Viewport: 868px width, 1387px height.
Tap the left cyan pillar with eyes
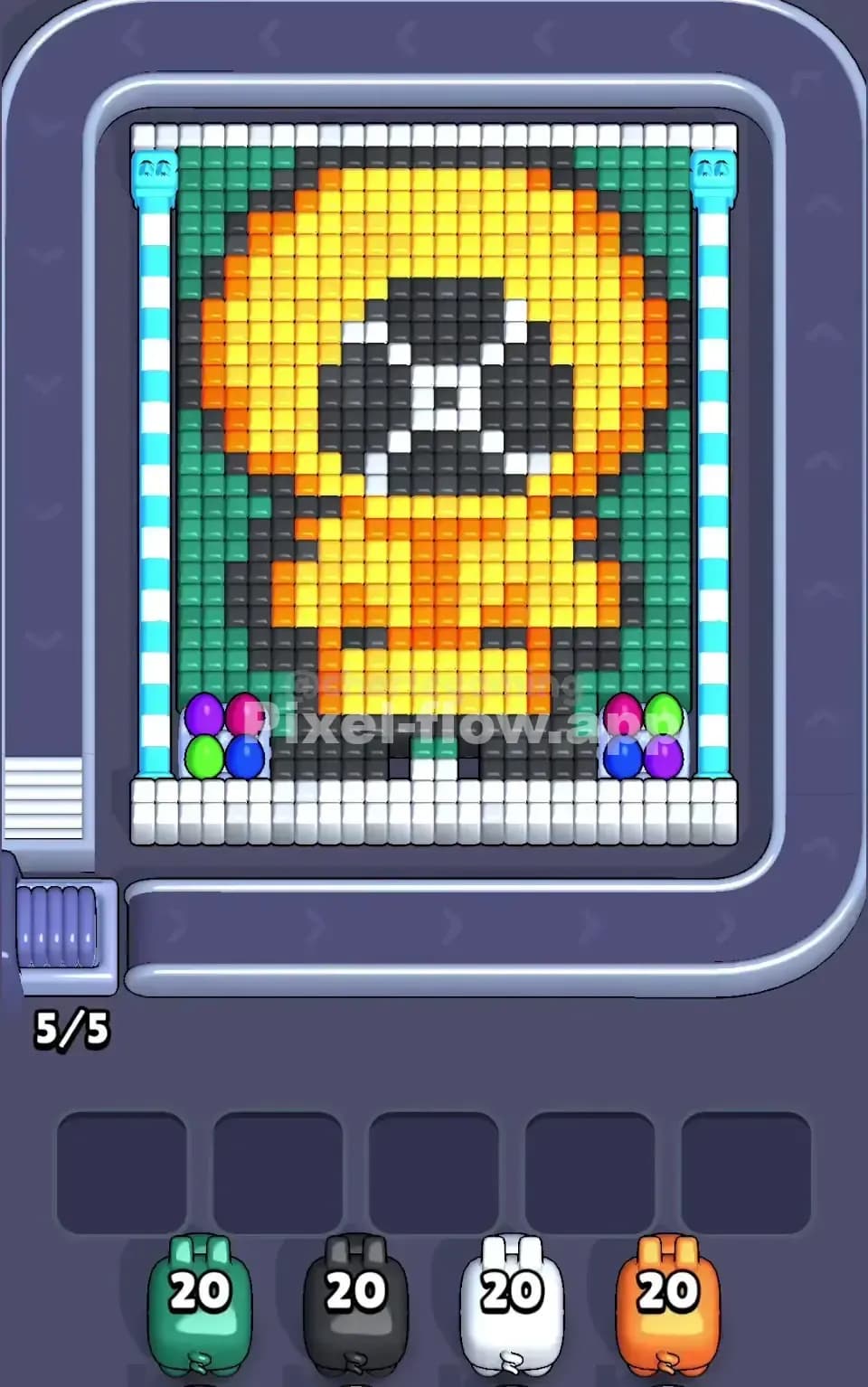tap(154, 172)
